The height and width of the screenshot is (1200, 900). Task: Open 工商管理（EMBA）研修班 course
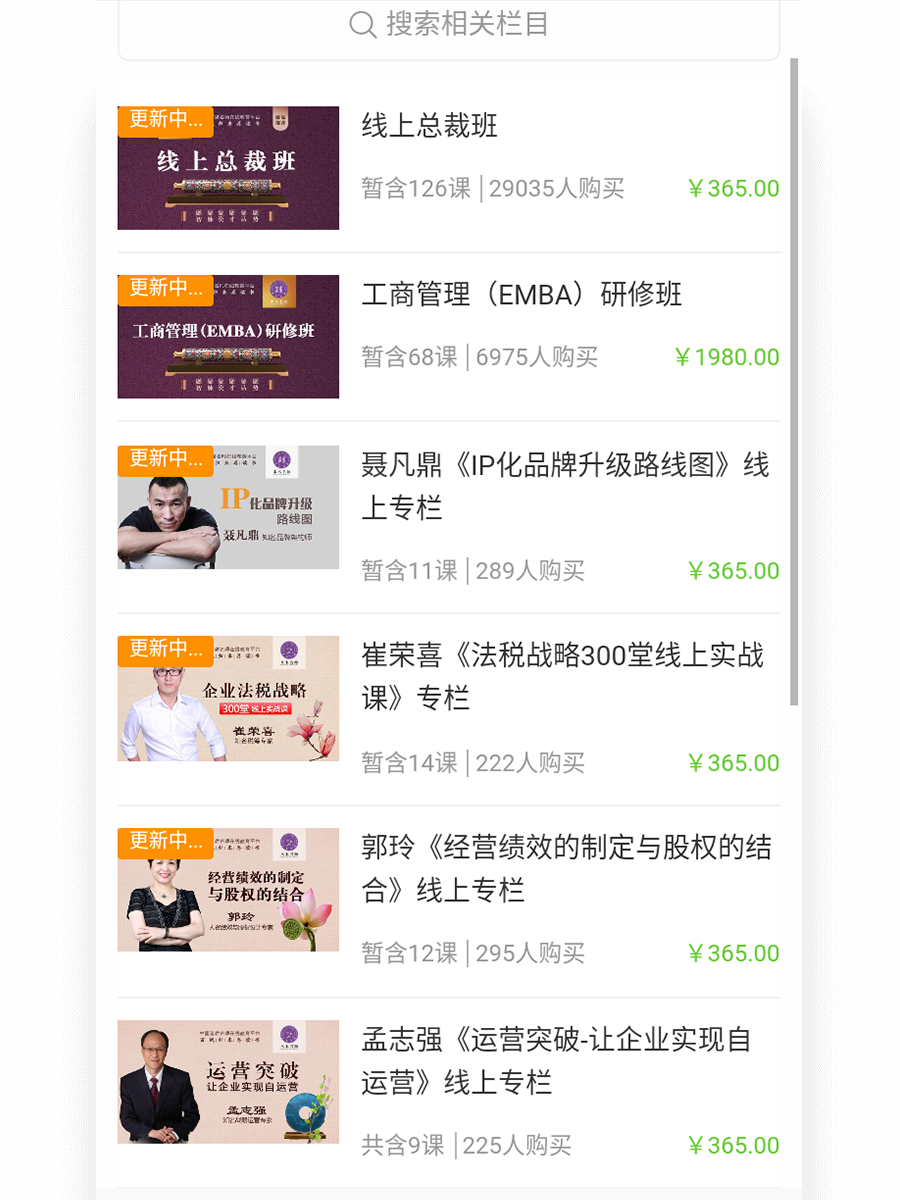point(521,295)
